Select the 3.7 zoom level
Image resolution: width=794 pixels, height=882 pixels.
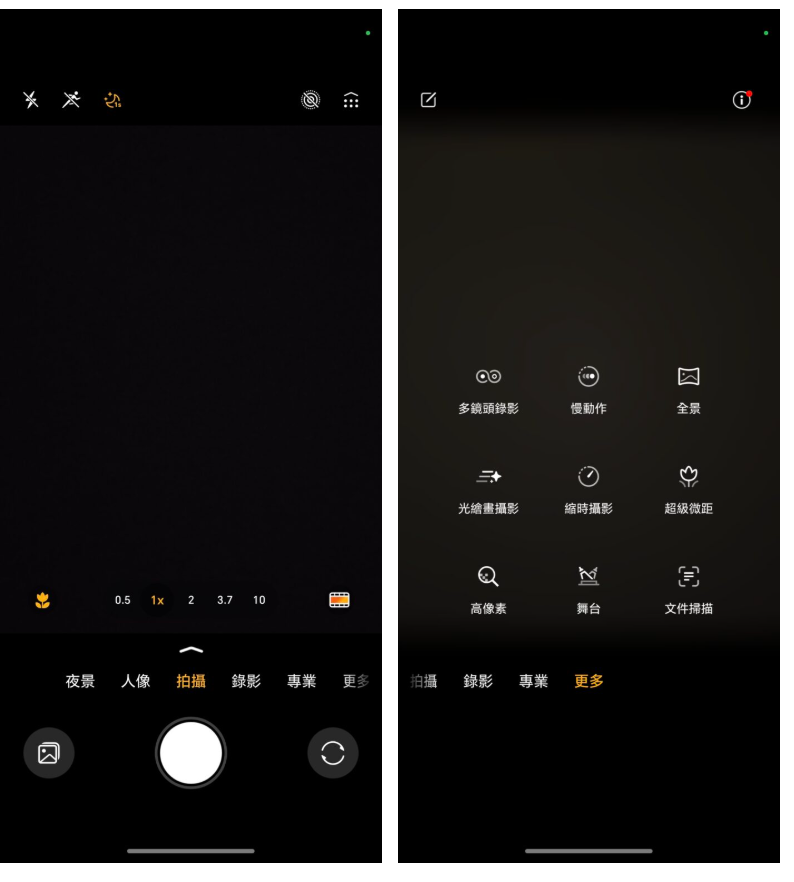tap(225, 600)
